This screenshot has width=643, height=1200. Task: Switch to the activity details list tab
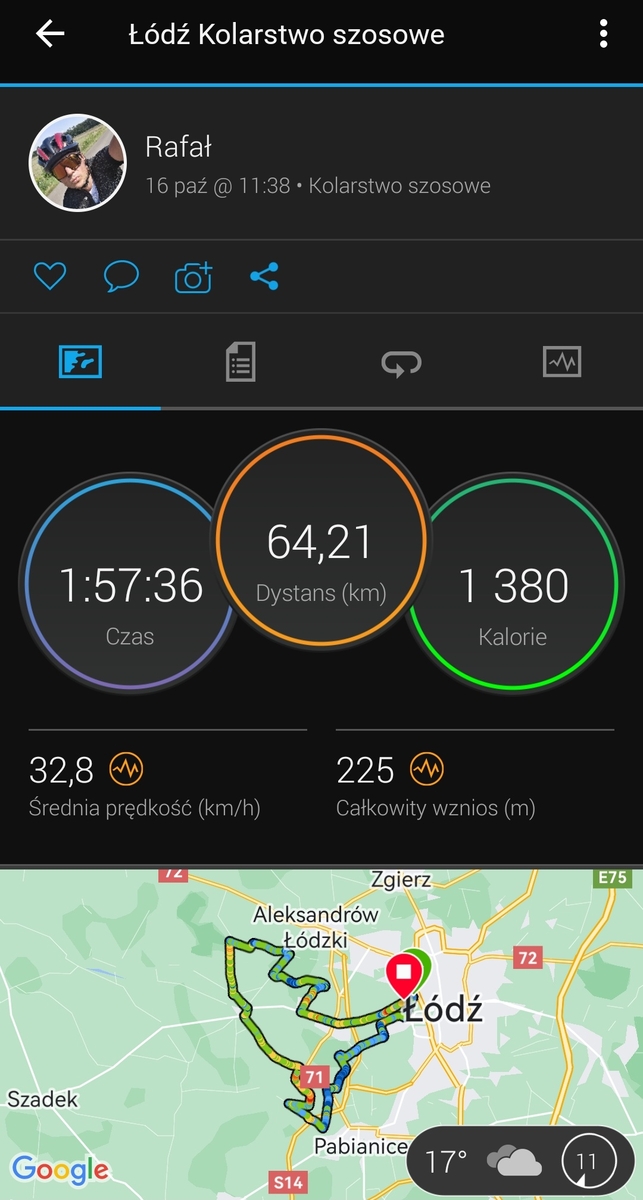(240, 362)
